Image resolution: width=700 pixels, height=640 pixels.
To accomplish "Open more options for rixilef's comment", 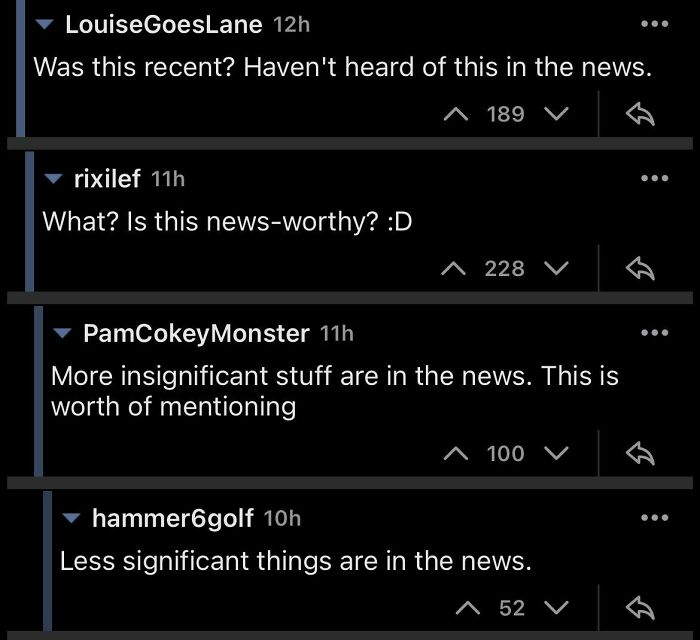I will click(652, 179).
